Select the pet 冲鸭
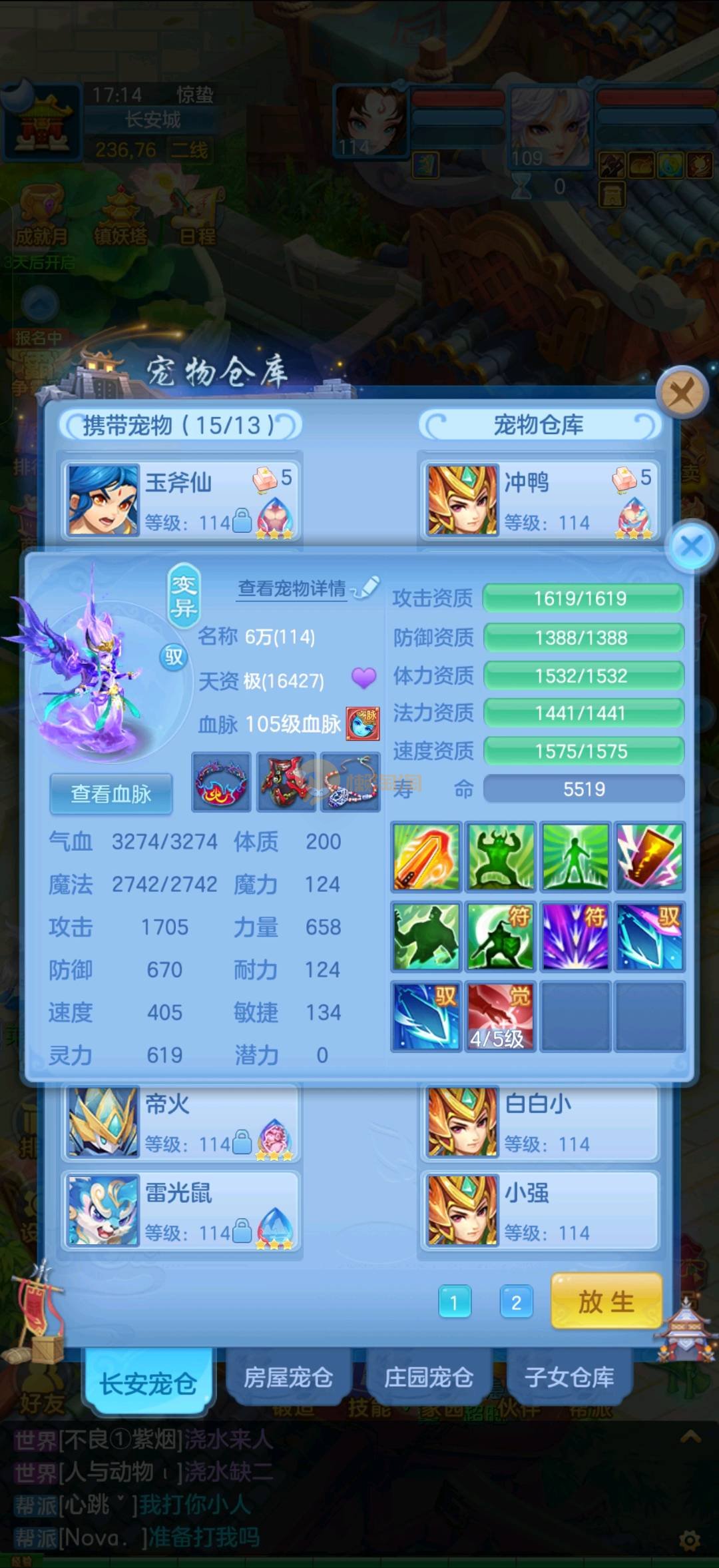 539,501
